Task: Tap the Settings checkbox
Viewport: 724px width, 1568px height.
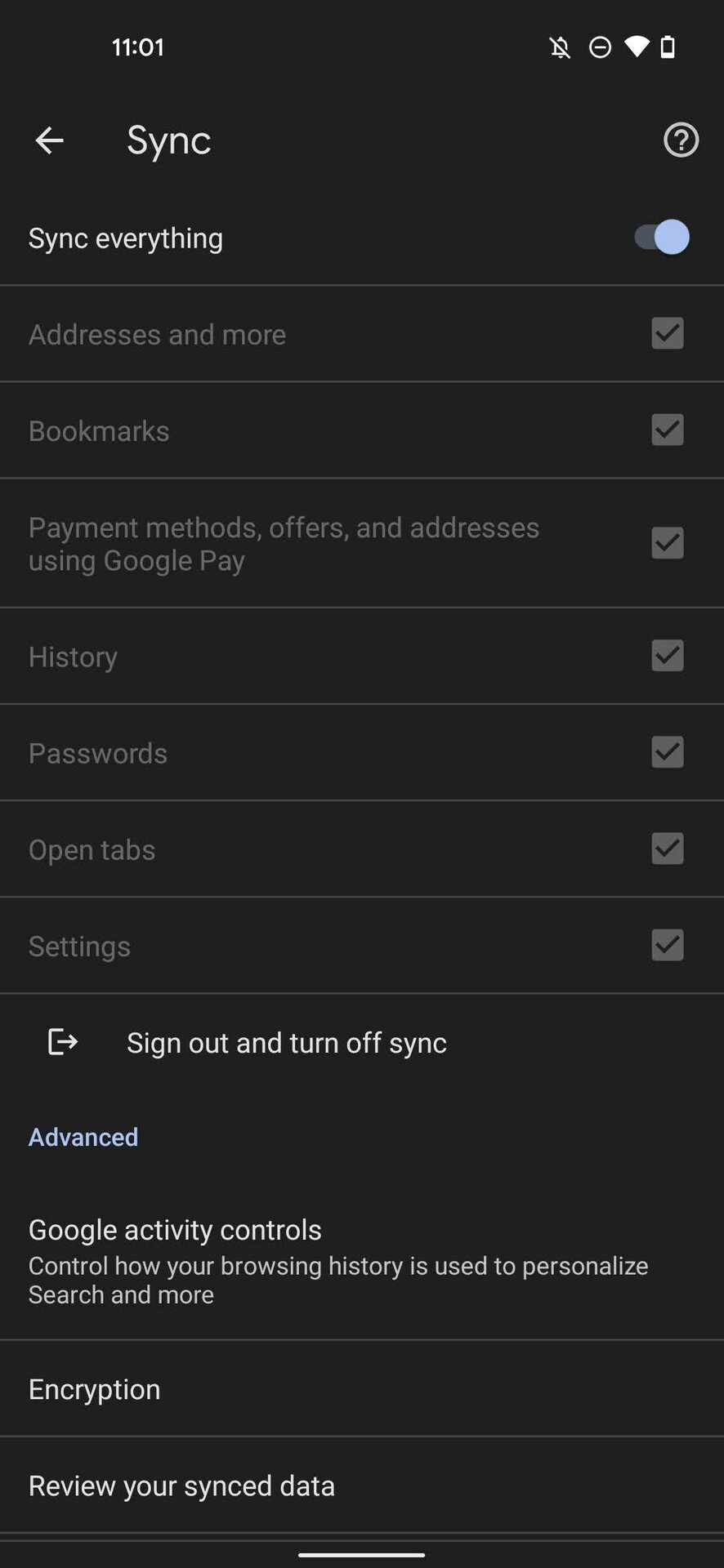Action: point(667,945)
